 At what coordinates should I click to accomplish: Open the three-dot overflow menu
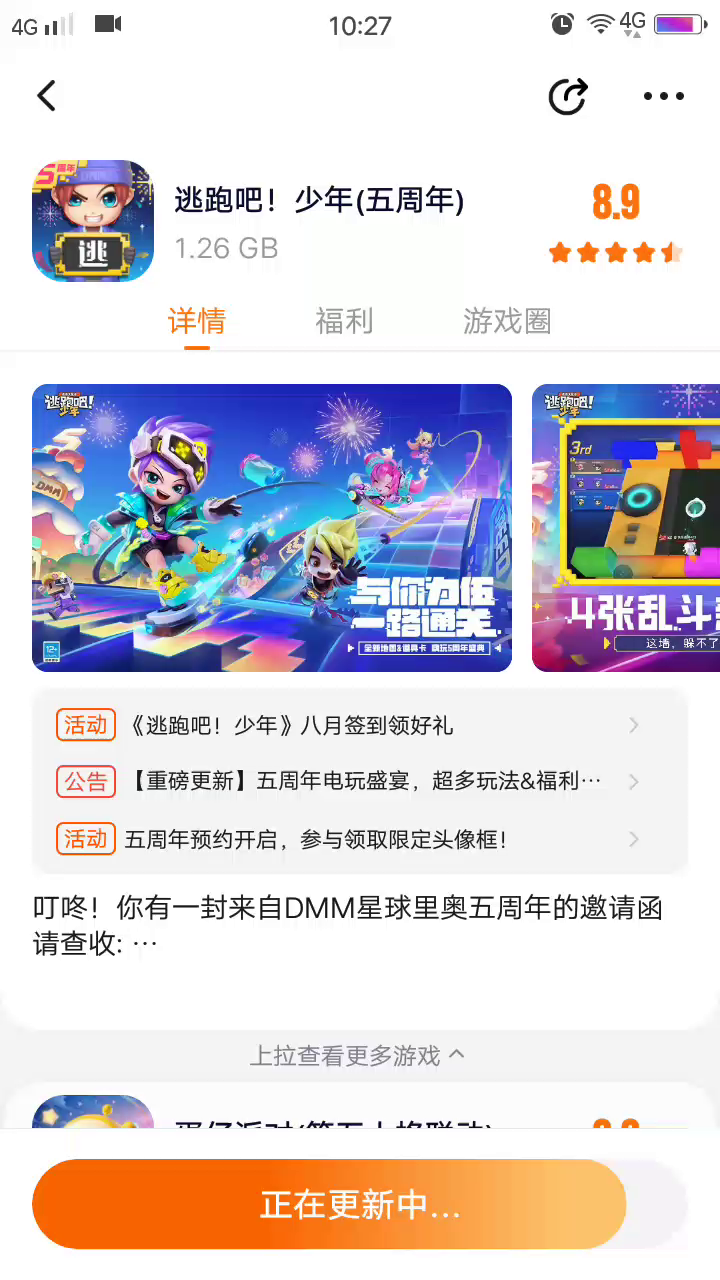[663, 96]
